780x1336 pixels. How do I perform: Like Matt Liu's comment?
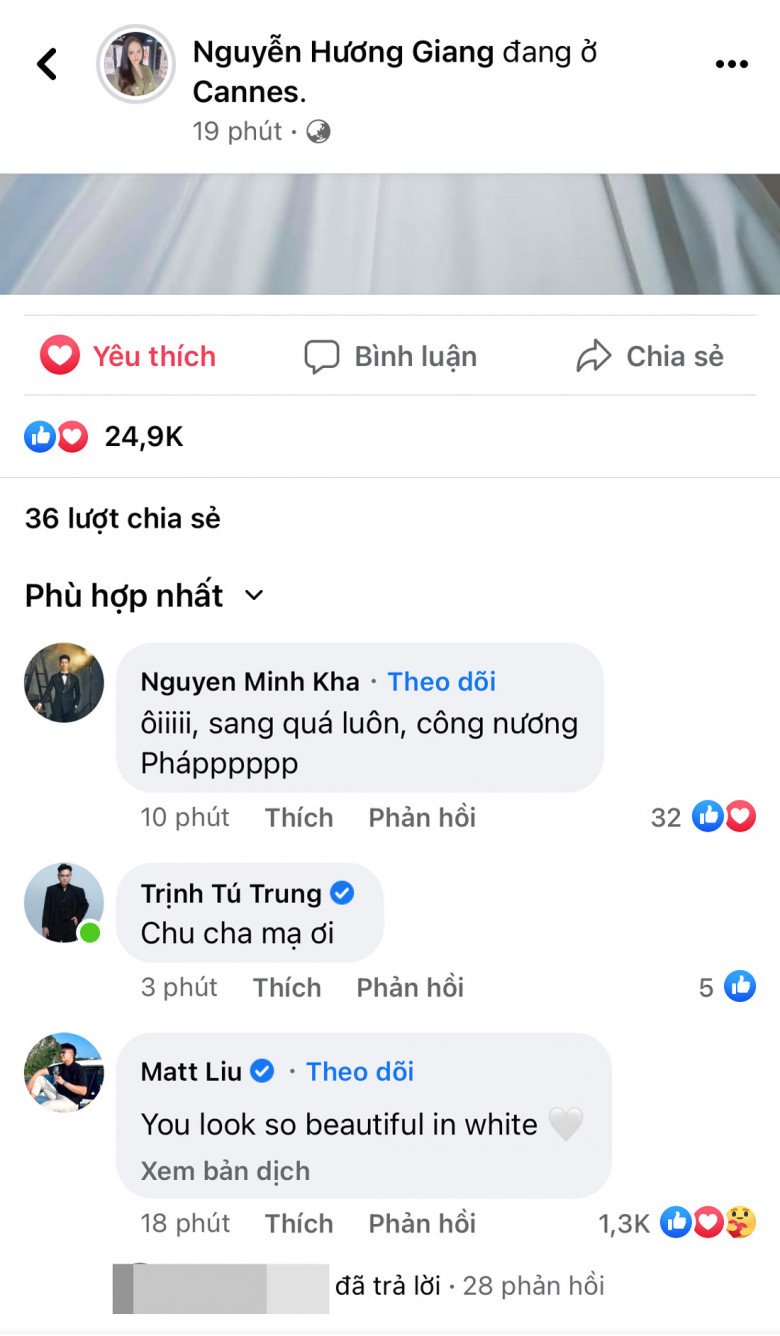(x=299, y=1223)
